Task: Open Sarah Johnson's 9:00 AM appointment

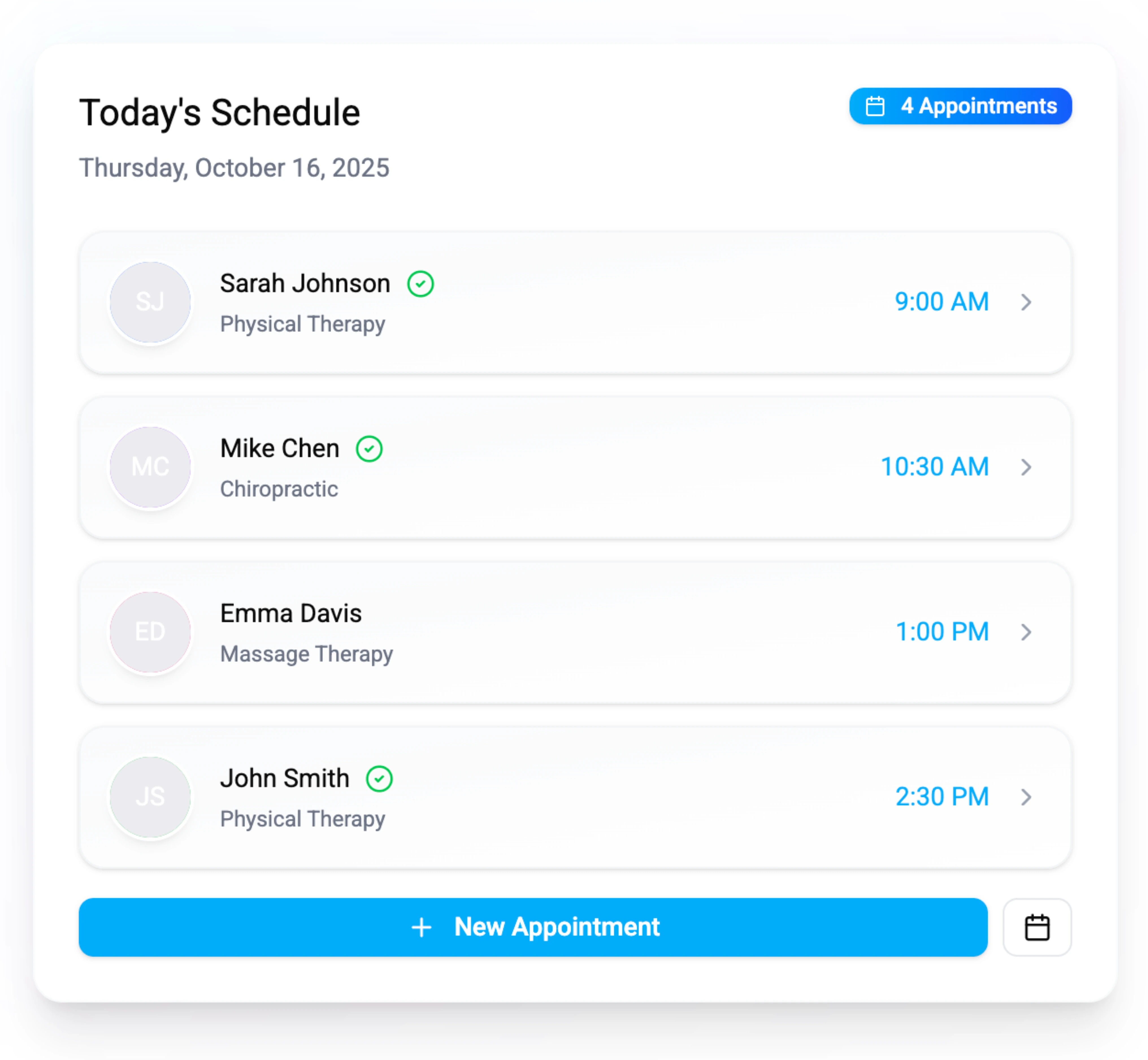Action: point(575,302)
